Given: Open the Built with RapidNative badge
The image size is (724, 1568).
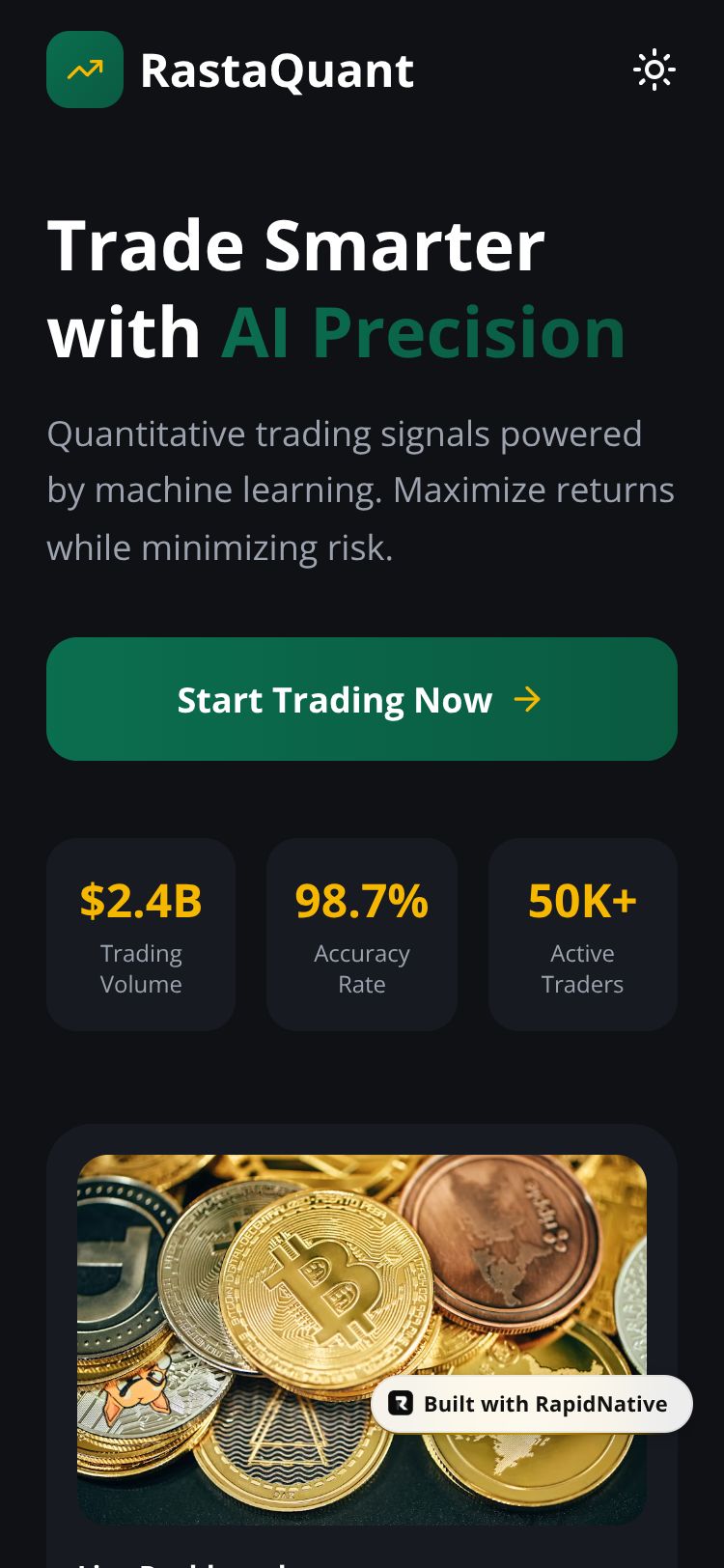Looking at the screenshot, I should pyautogui.click(x=532, y=1404).
